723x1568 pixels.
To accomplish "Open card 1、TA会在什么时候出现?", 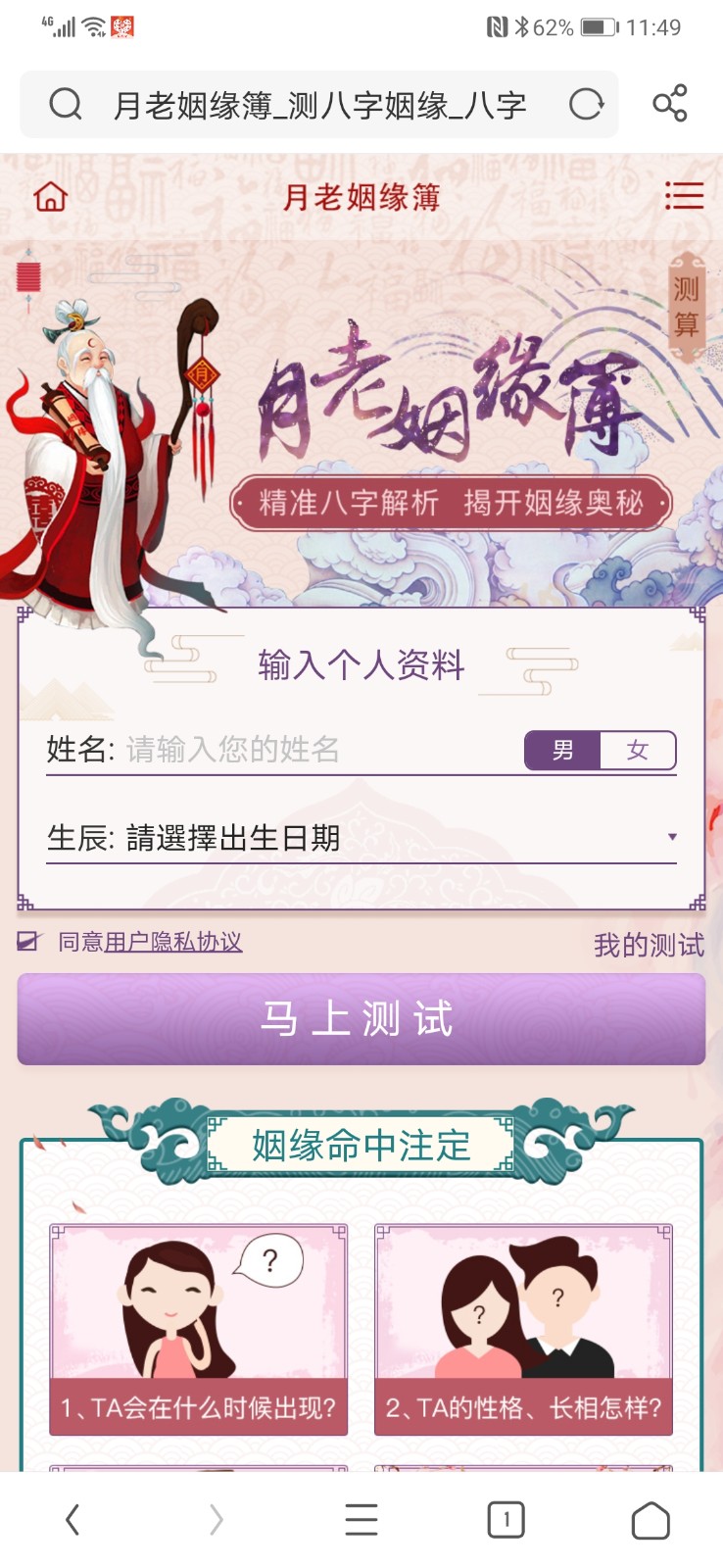I will (199, 1330).
